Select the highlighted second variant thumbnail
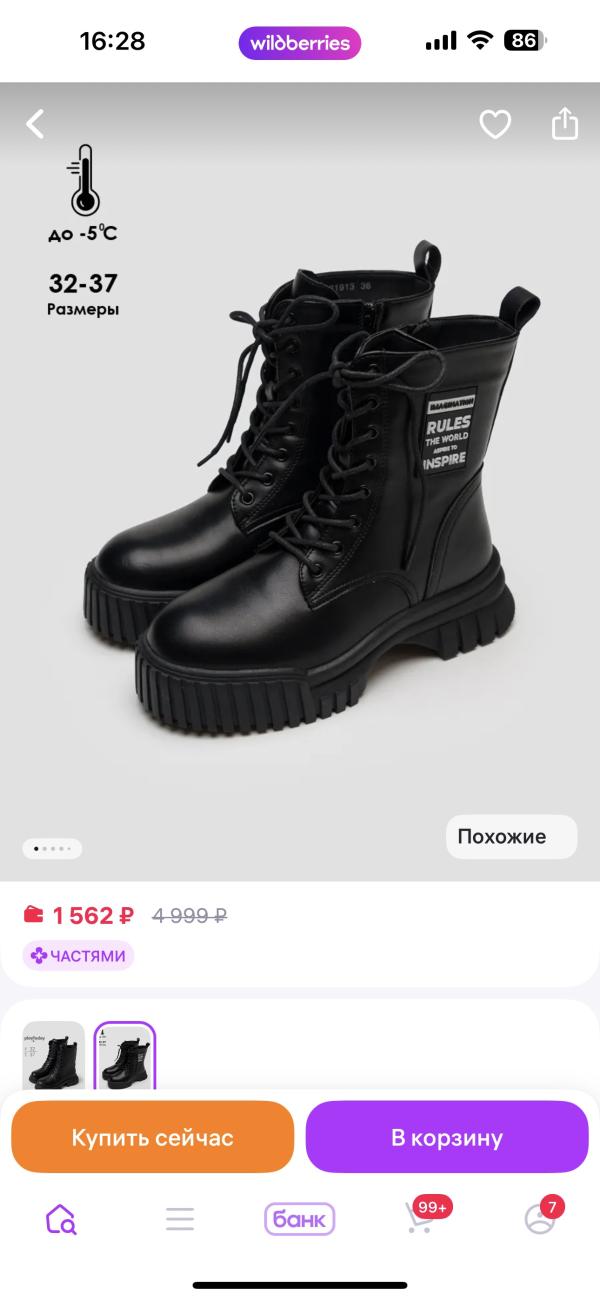The width and height of the screenshot is (600, 1300). (125, 1056)
